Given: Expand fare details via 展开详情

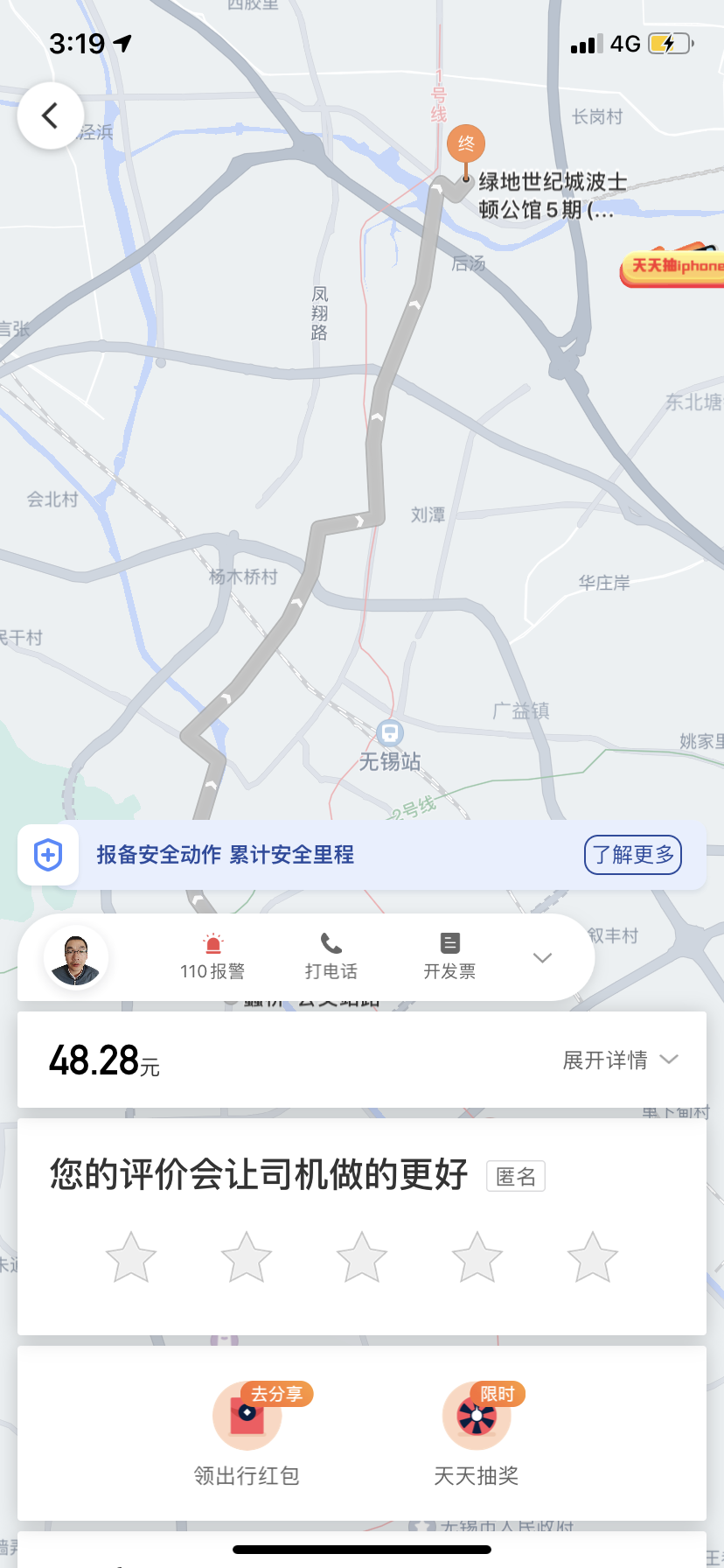Looking at the screenshot, I should 621,1060.
